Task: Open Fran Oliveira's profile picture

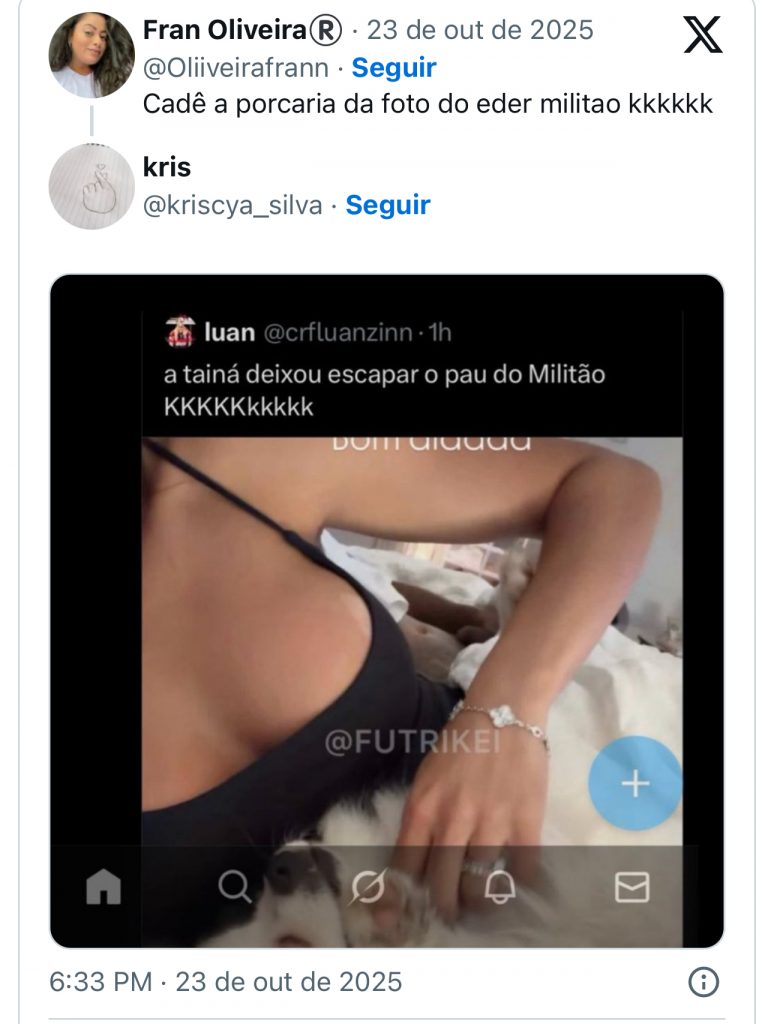Action: [x=91, y=54]
